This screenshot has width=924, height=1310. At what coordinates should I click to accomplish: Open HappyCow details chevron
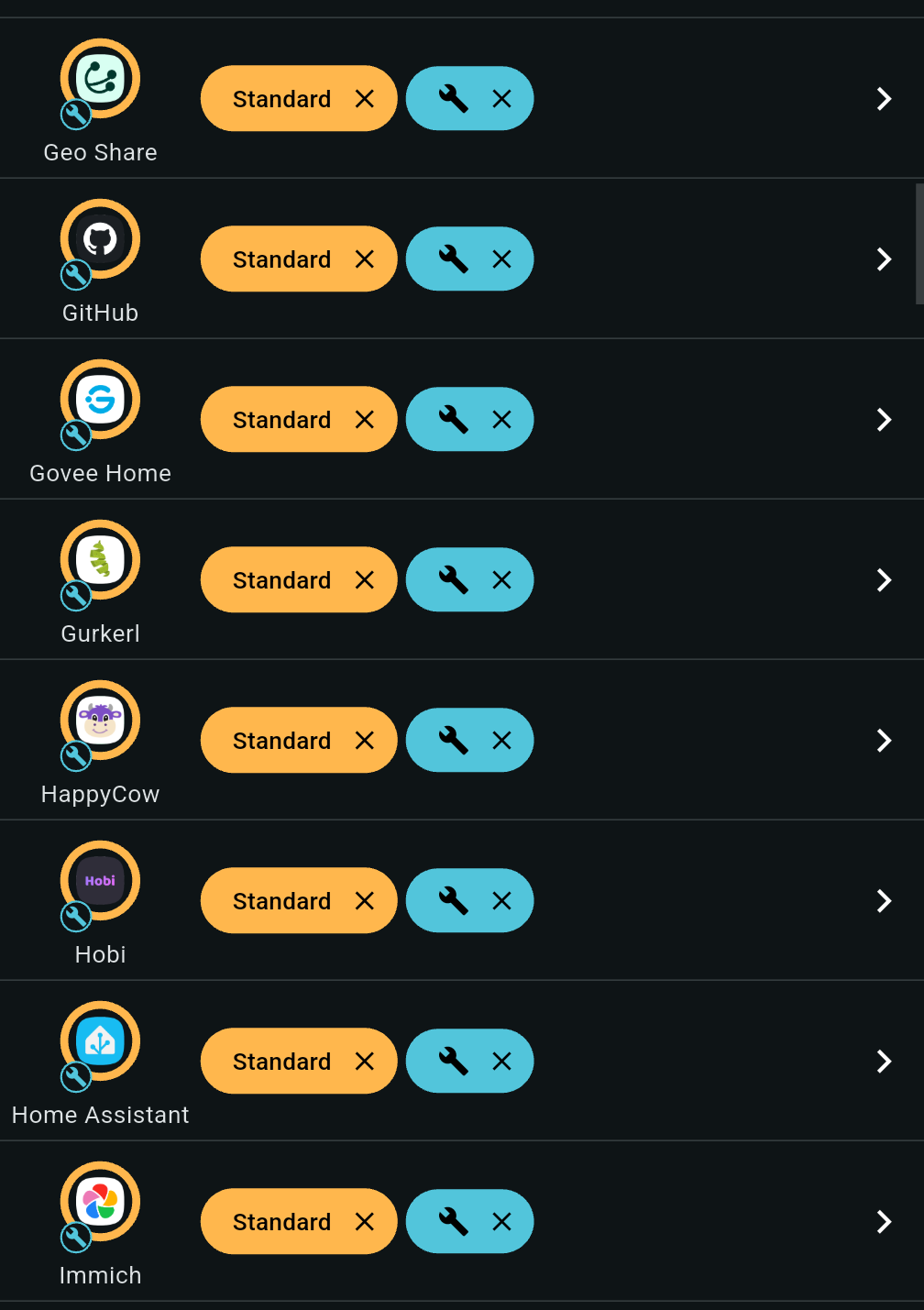click(884, 741)
